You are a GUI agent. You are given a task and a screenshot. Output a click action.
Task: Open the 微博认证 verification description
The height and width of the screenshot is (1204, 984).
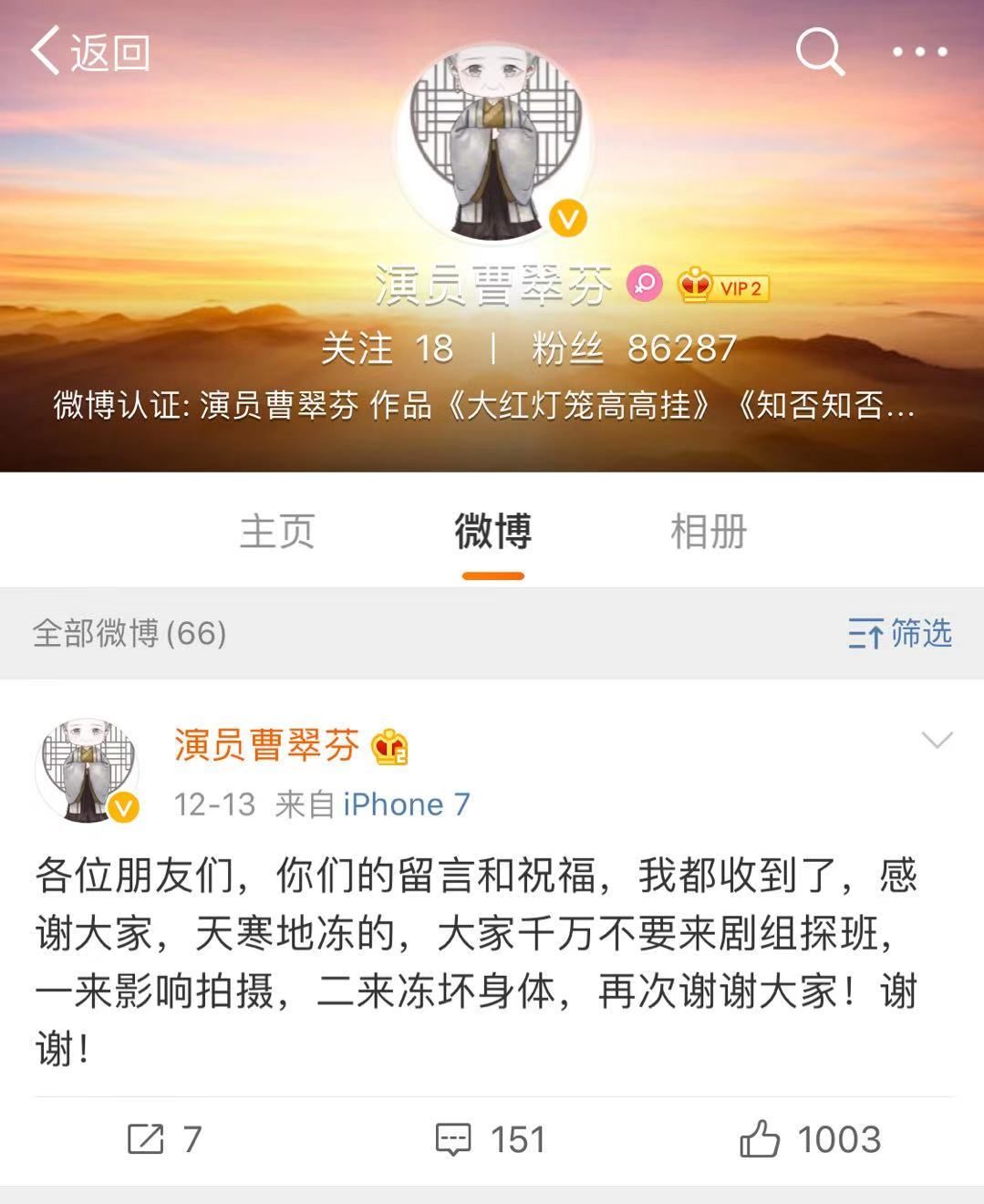coord(483,405)
